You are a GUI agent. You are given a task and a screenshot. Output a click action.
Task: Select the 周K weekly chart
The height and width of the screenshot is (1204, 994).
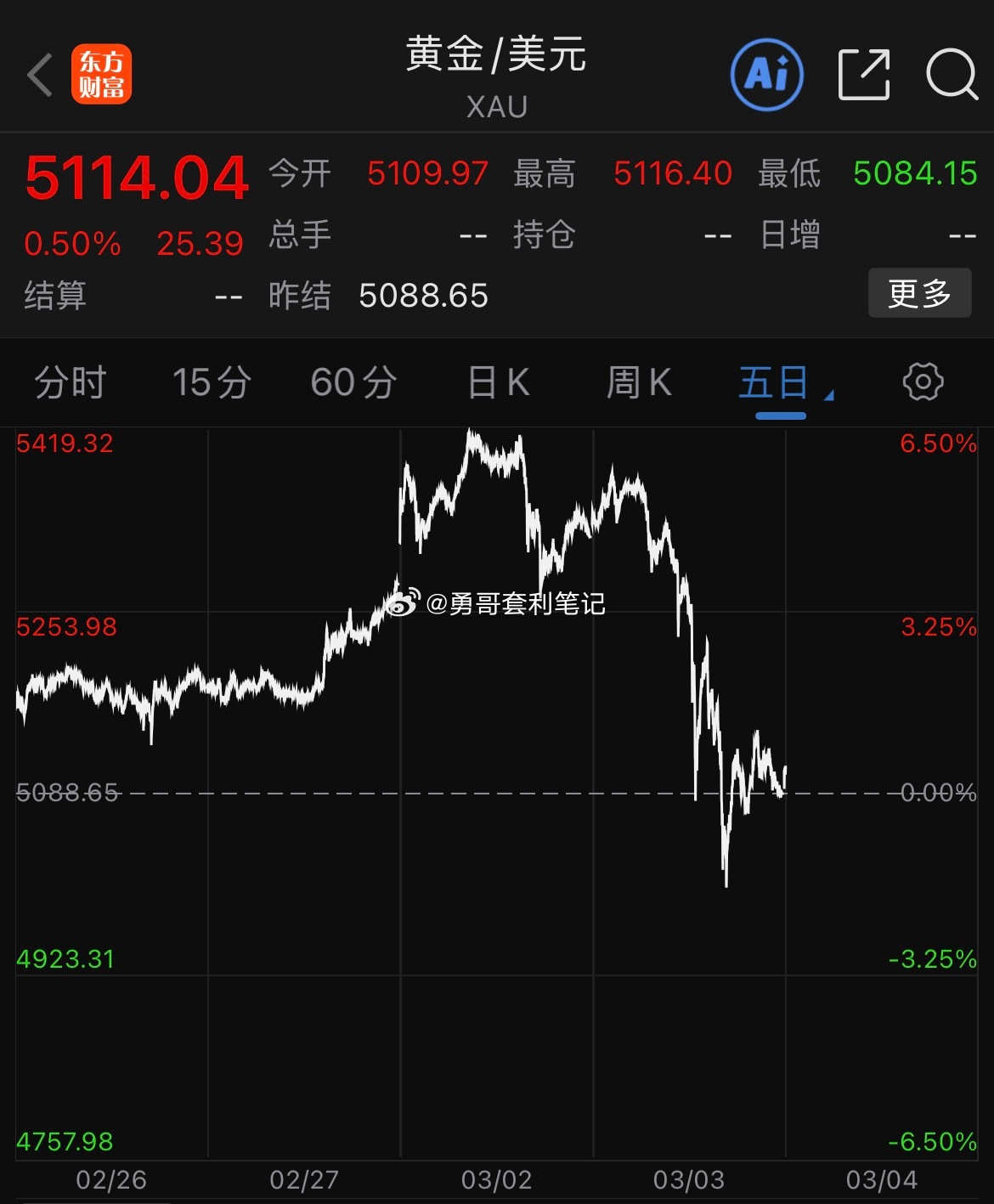pos(639,382)
